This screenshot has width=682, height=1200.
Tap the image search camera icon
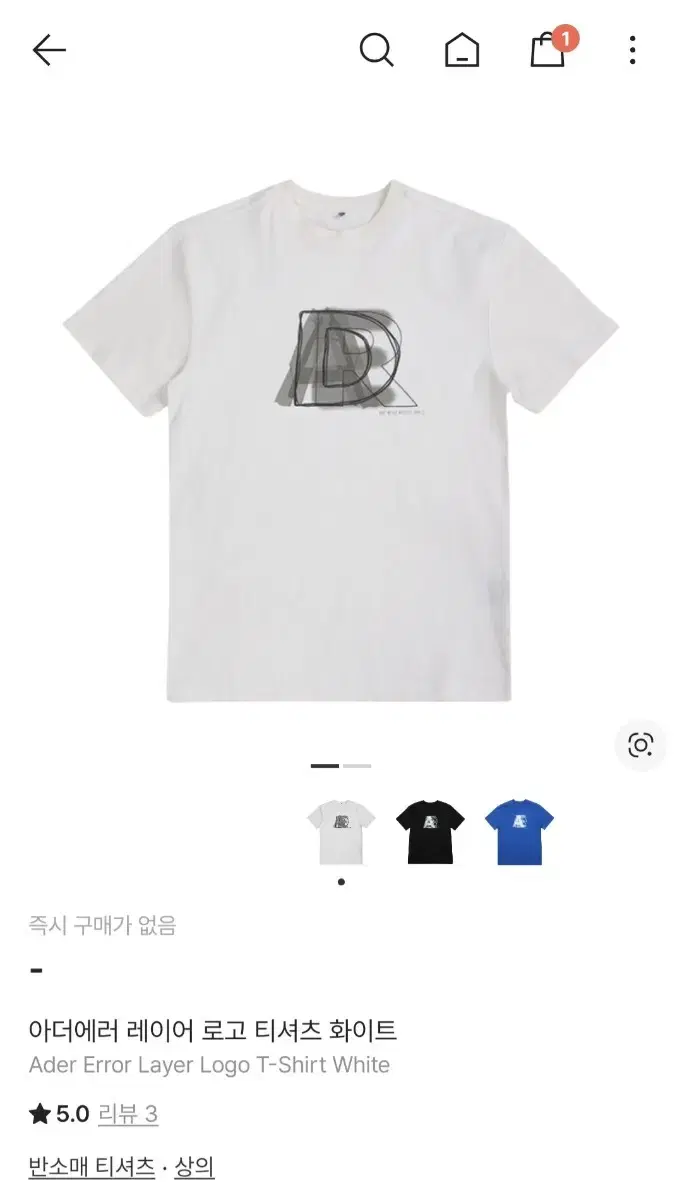coord(640,744)
